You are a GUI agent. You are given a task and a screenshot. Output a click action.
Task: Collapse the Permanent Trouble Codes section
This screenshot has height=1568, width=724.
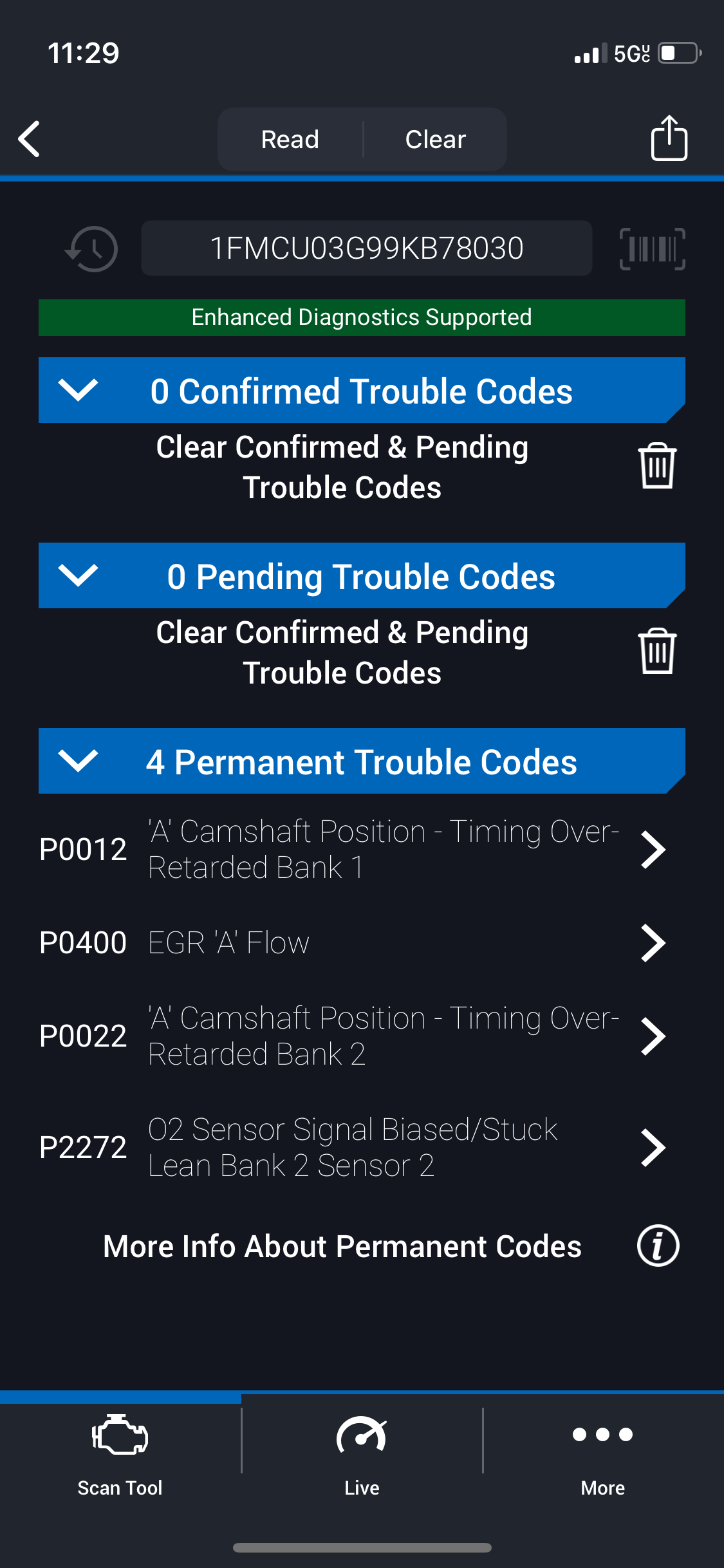pyautogui.click(x=78, y=761)
